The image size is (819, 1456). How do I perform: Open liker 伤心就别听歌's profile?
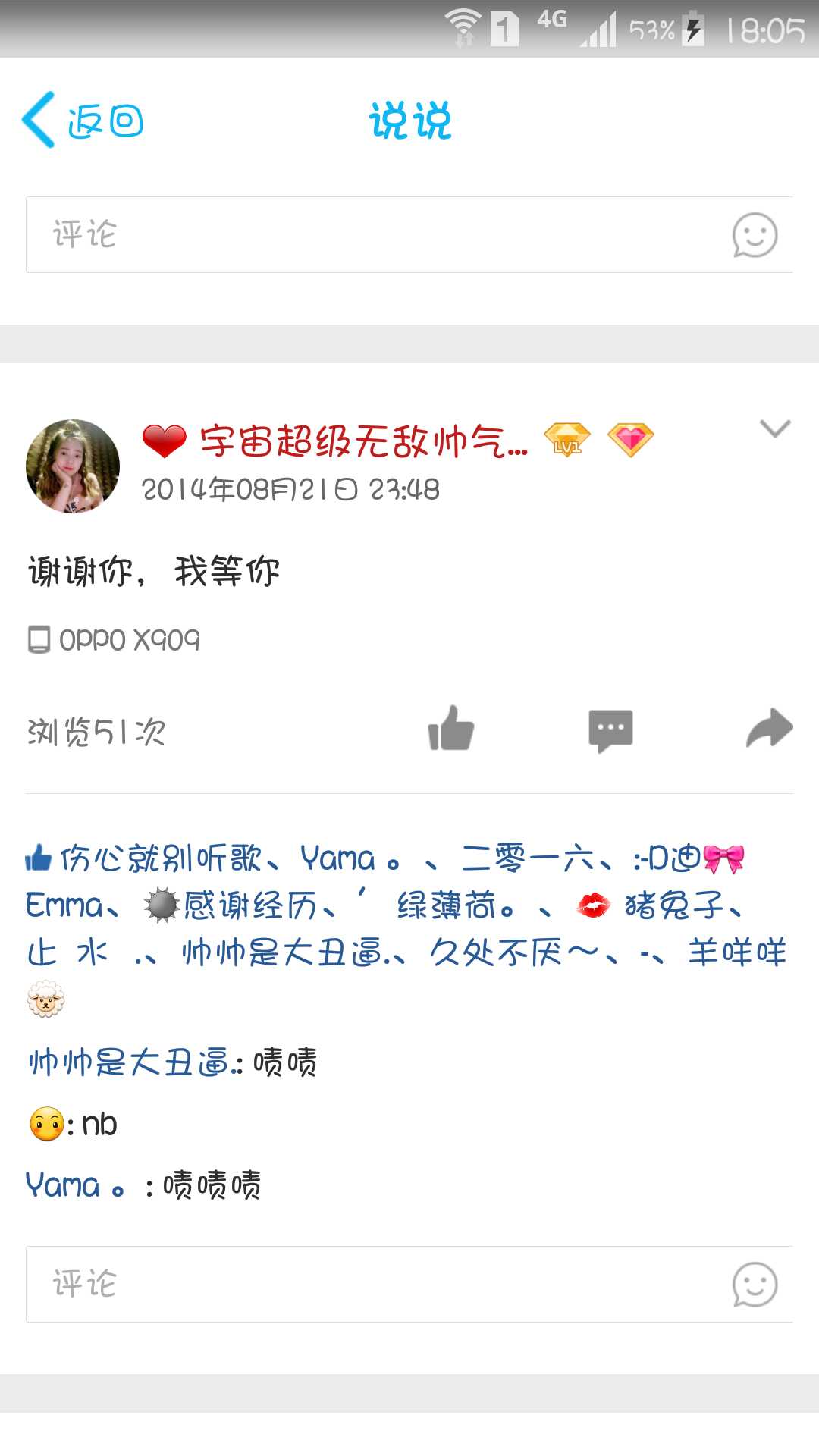160,858
